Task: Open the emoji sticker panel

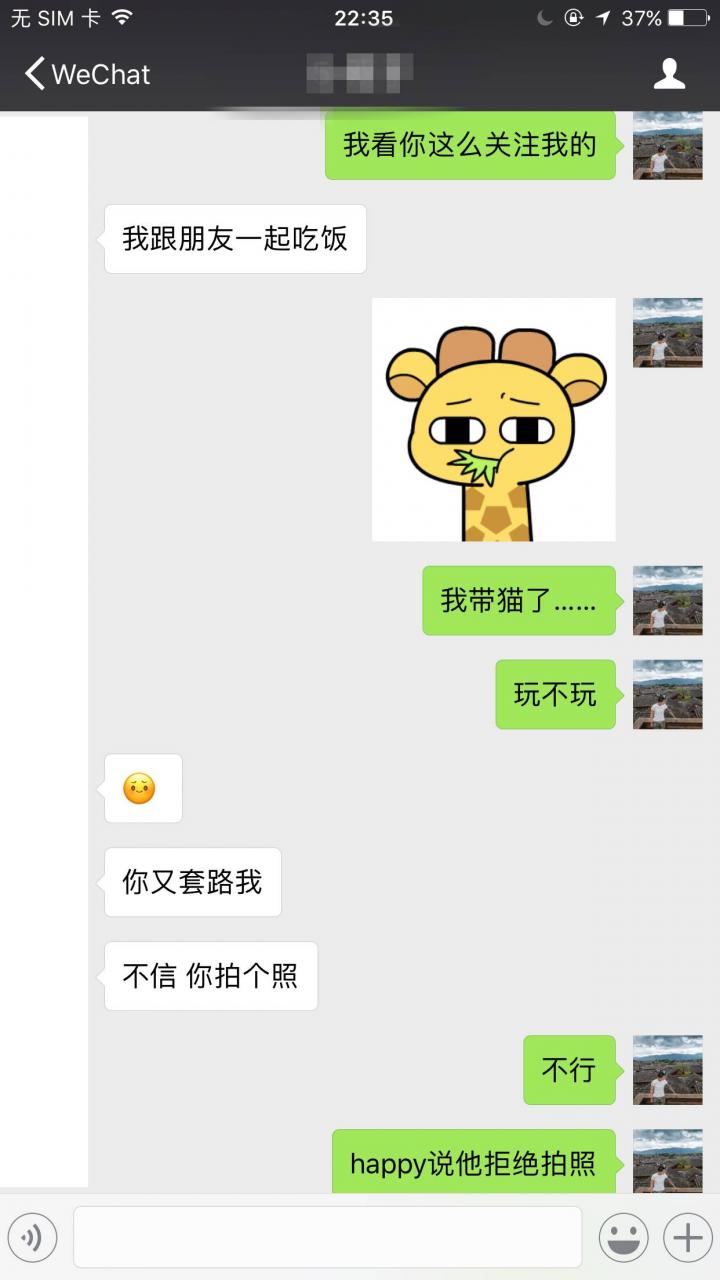Action: click(x=623, y=1238)
